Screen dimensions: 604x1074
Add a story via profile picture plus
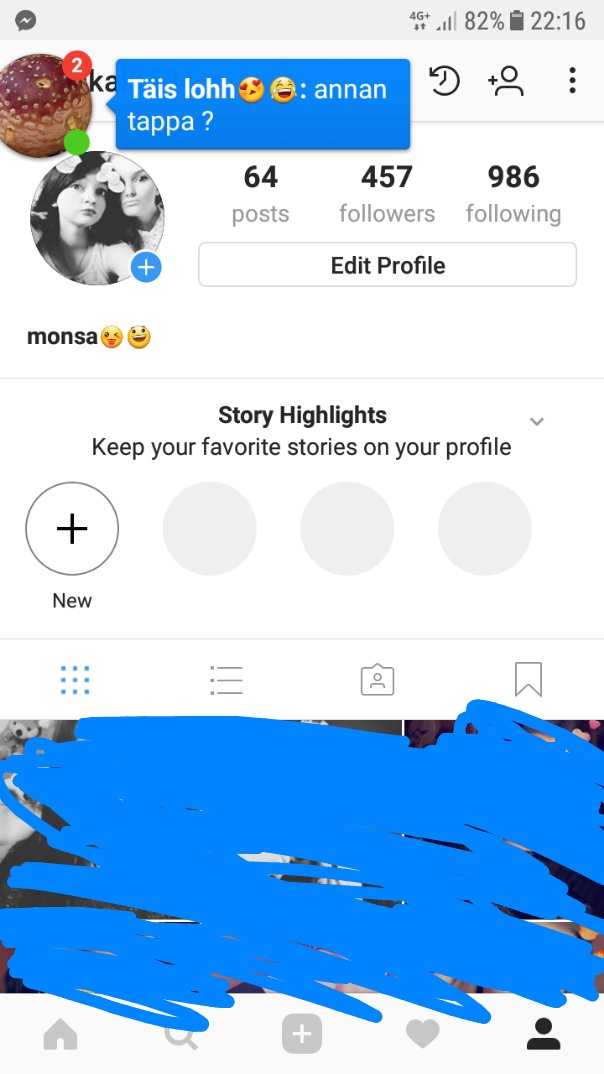(146, 267)
